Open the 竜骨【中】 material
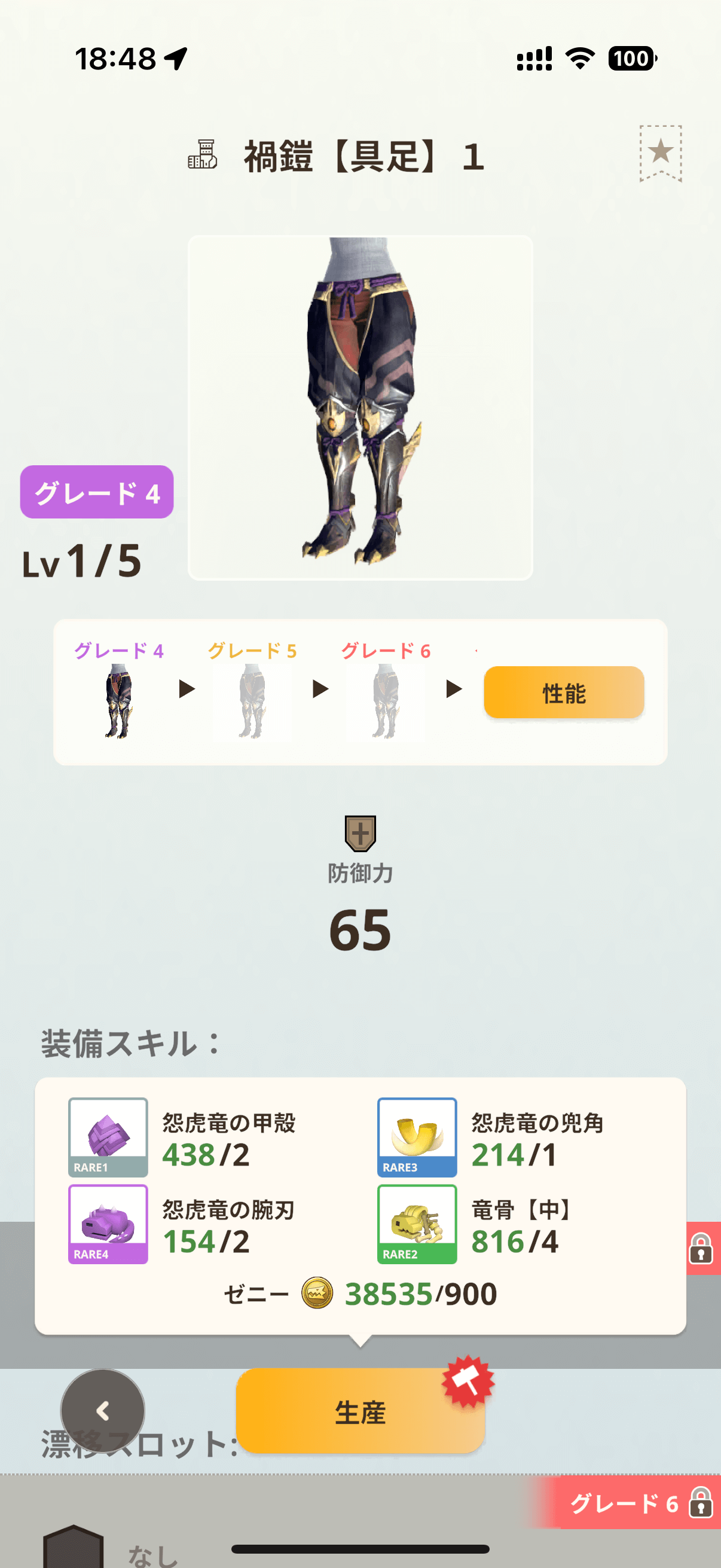 pyautogui.click(x=417, y=1224)
